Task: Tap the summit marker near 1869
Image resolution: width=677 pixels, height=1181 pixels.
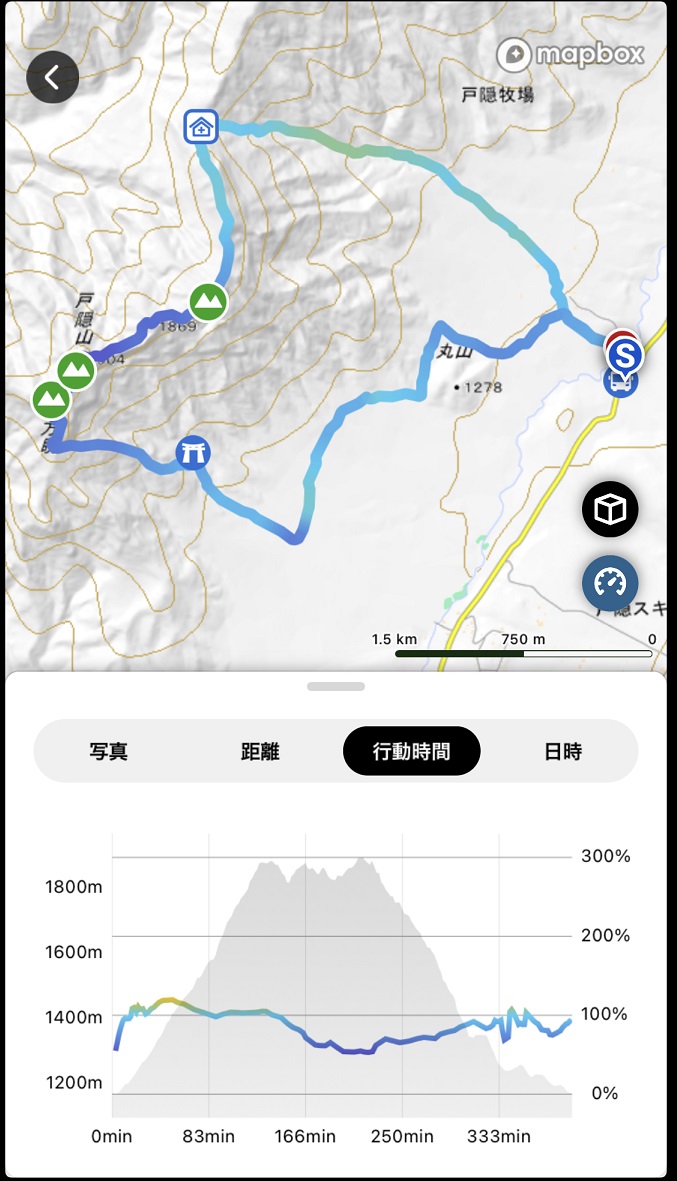Action: pyautogui.click(x=208, y=299)
